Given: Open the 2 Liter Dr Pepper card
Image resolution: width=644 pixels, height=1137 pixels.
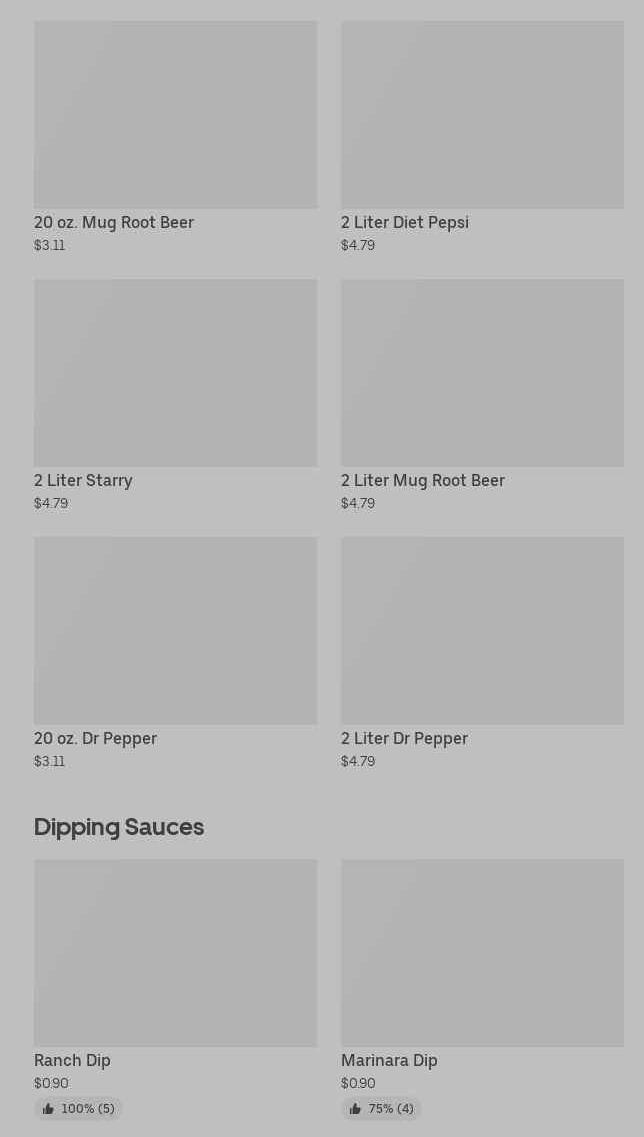Looking at the screenshot, I should (482, 653).
